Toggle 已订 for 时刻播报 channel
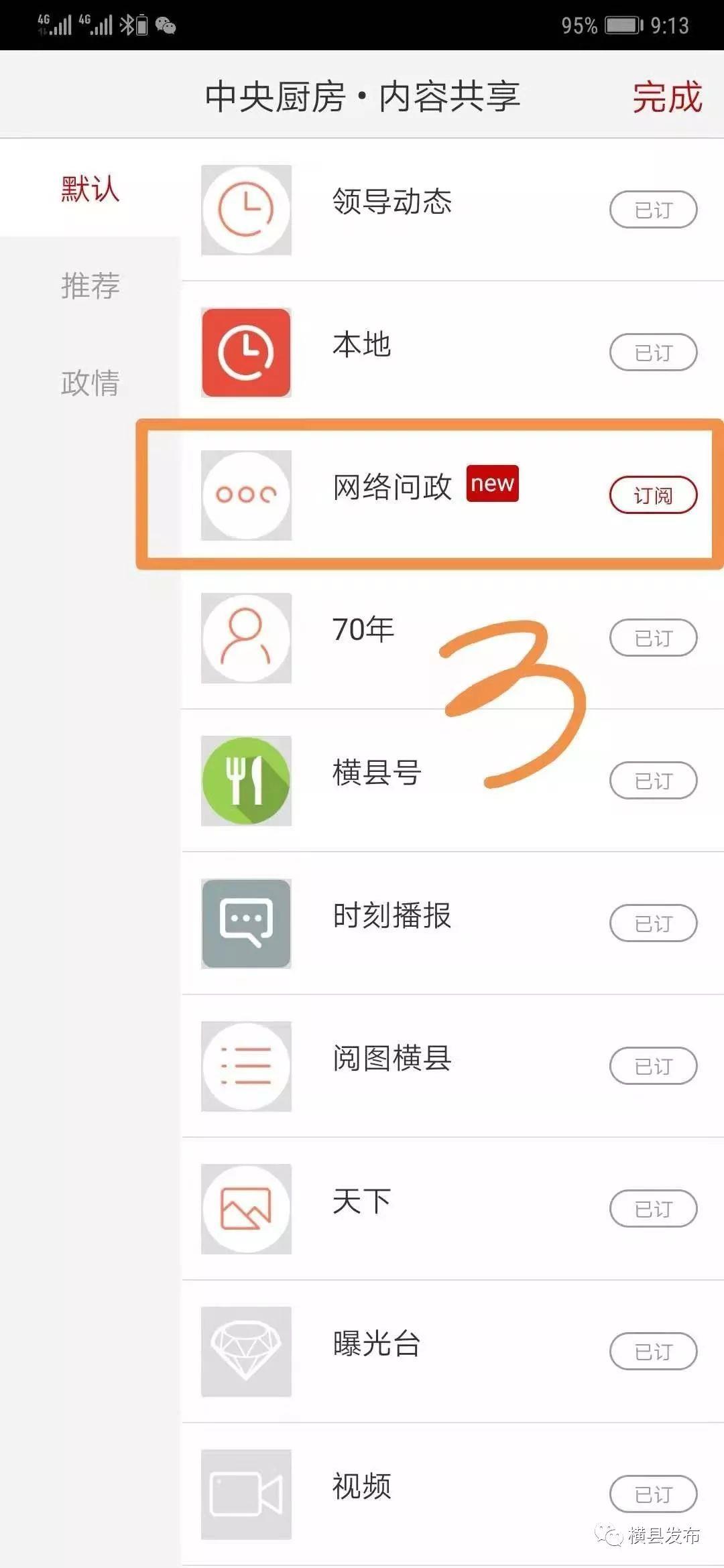Image resolution: width=724 pixels, height=1568 pixels. tap(653, 923)
